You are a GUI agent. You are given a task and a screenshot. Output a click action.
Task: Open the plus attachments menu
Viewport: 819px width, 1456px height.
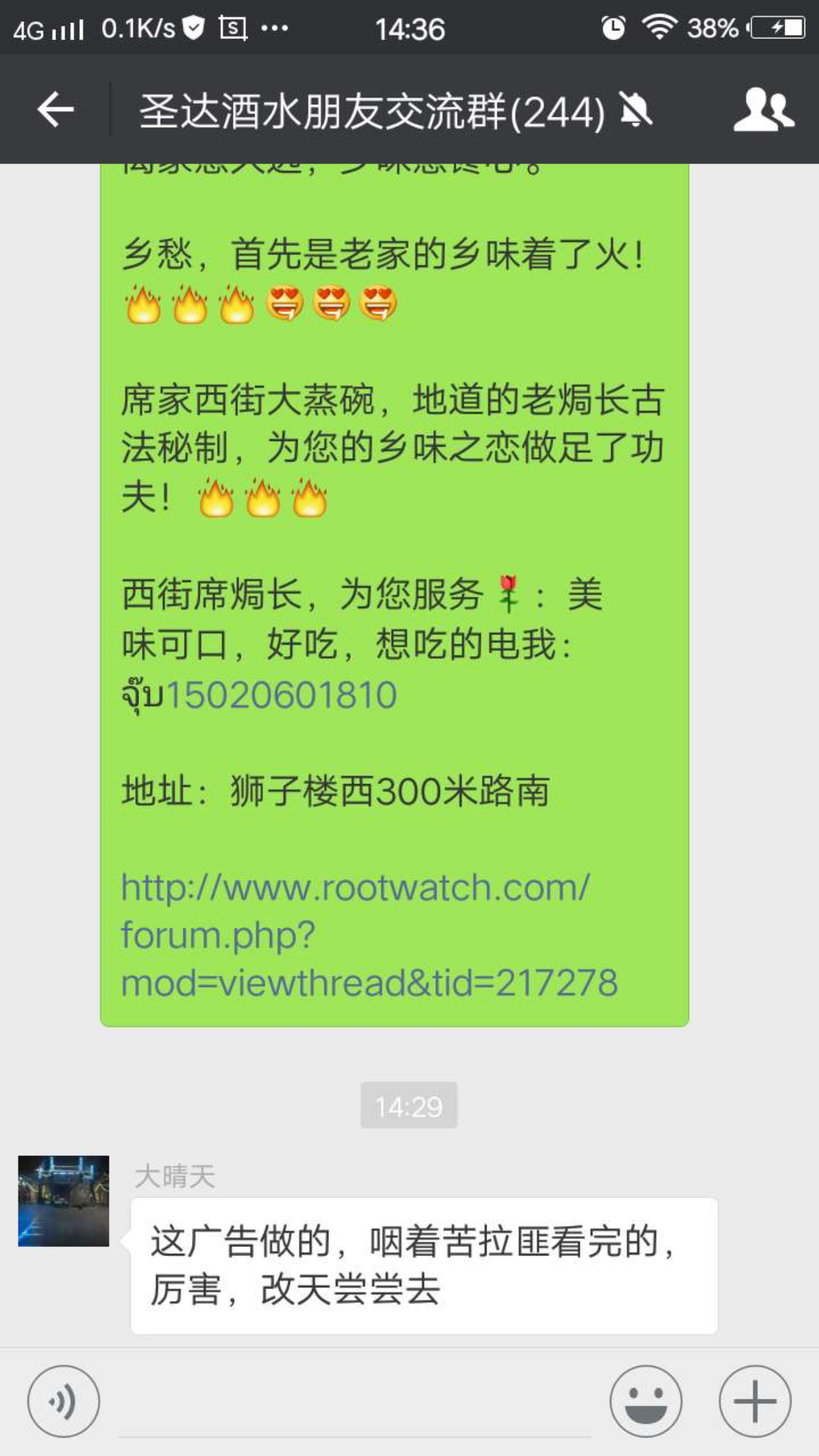[754, 1401]
